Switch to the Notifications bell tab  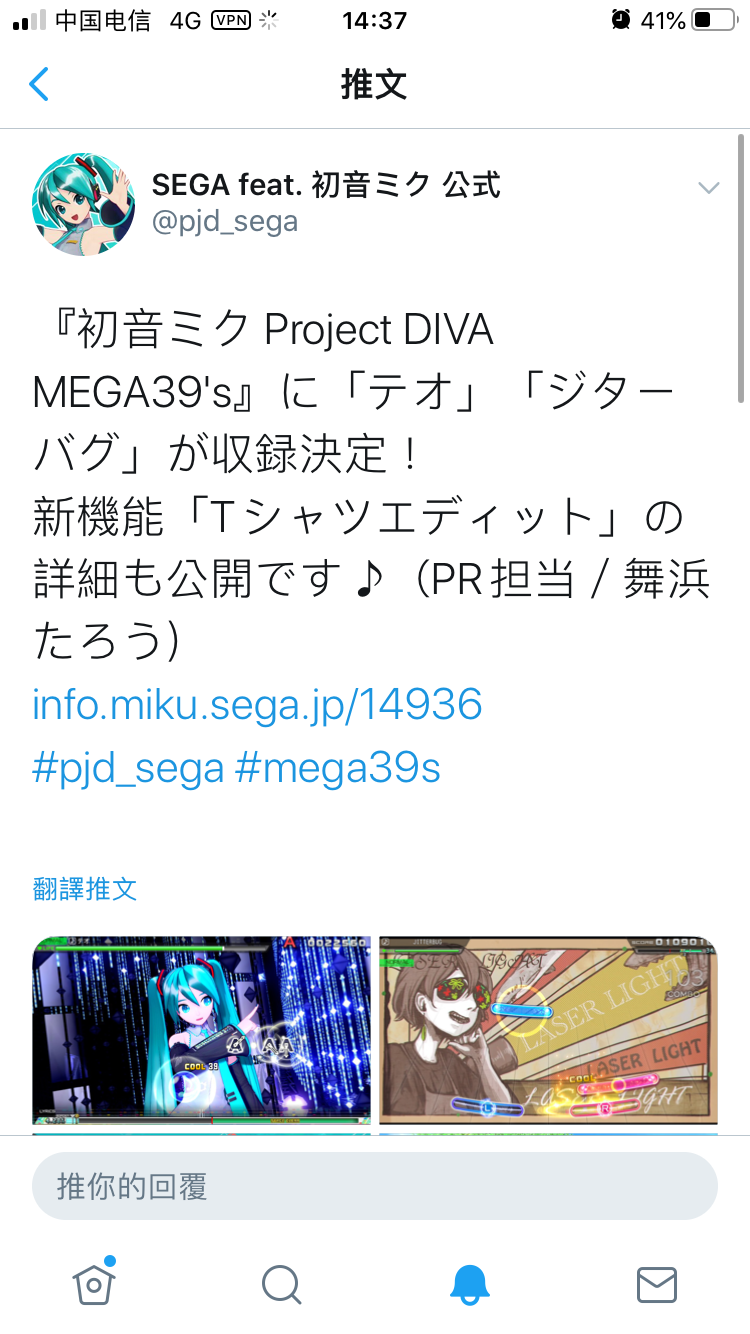tap(469, 1284)
